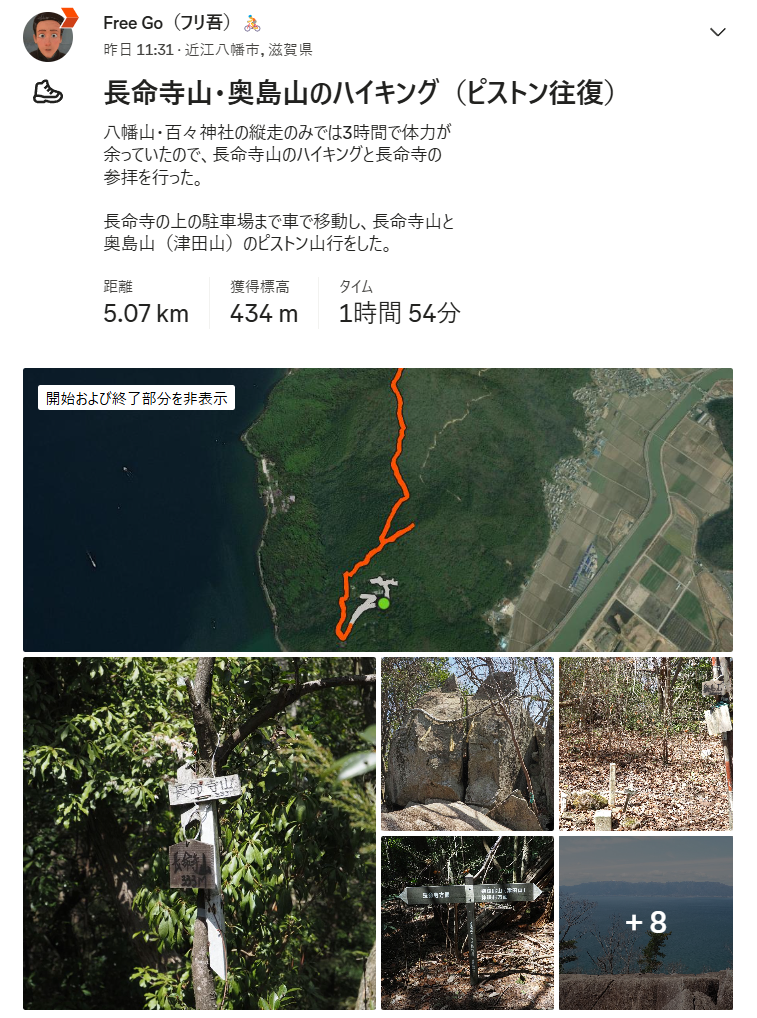The width and height of the screenshot is (757, 1018).
Task: Open the photo of leaf-covered ground with posts
Action: (x=645, y=743)
